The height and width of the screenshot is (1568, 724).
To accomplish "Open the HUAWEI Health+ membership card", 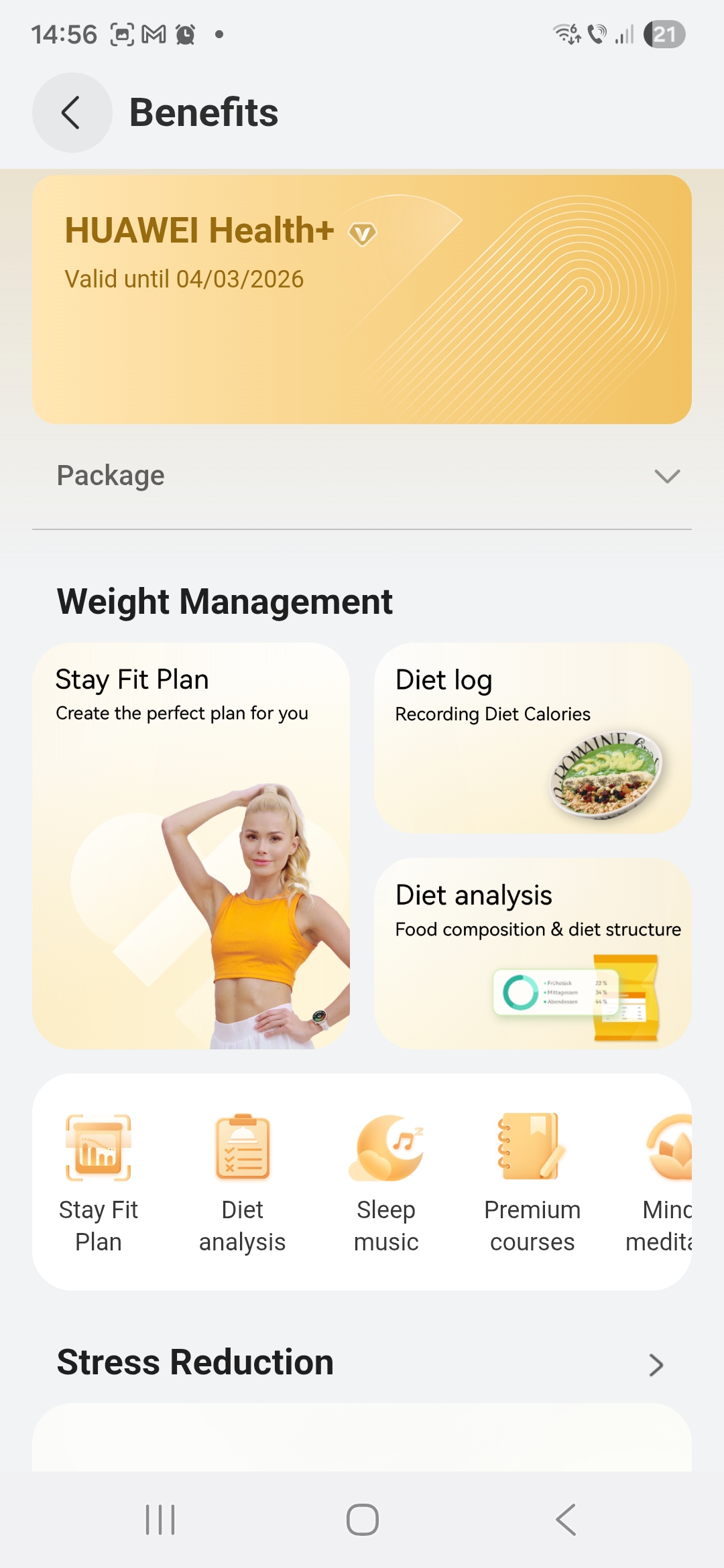I will 362,299.
